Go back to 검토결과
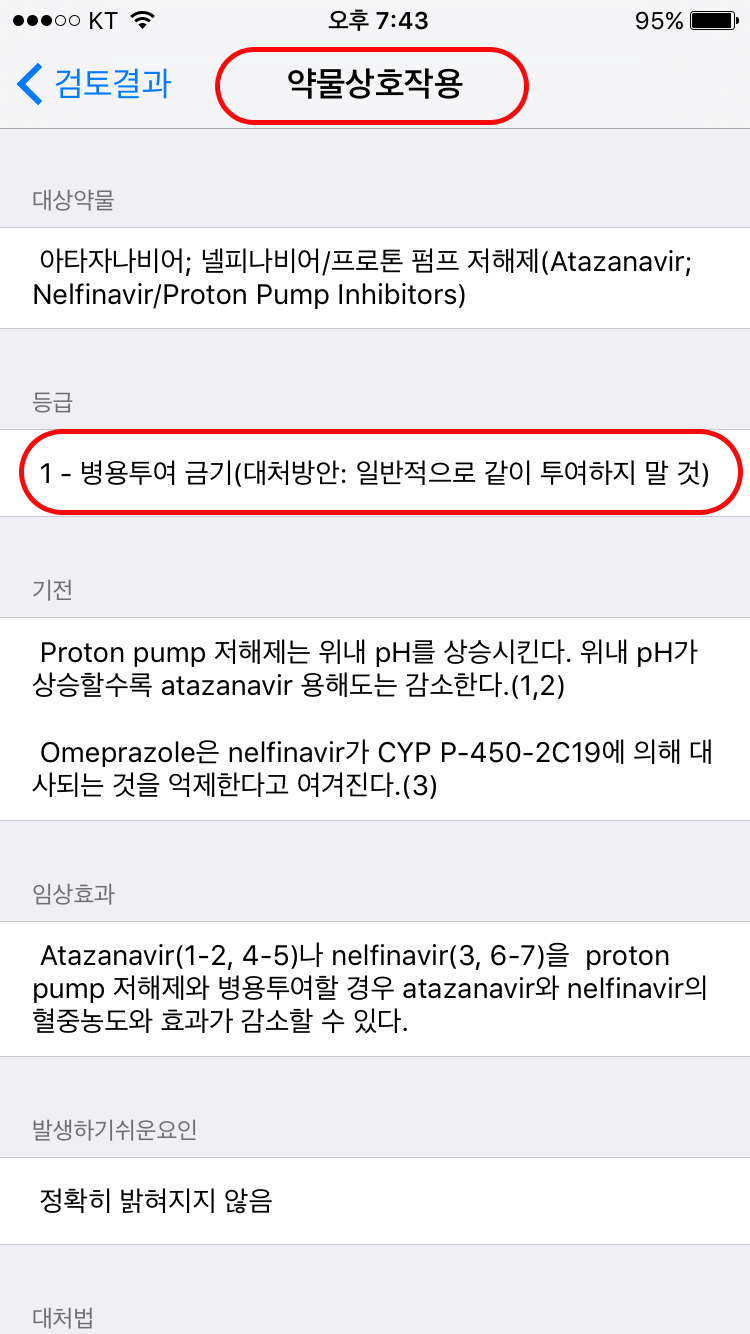 95,84
